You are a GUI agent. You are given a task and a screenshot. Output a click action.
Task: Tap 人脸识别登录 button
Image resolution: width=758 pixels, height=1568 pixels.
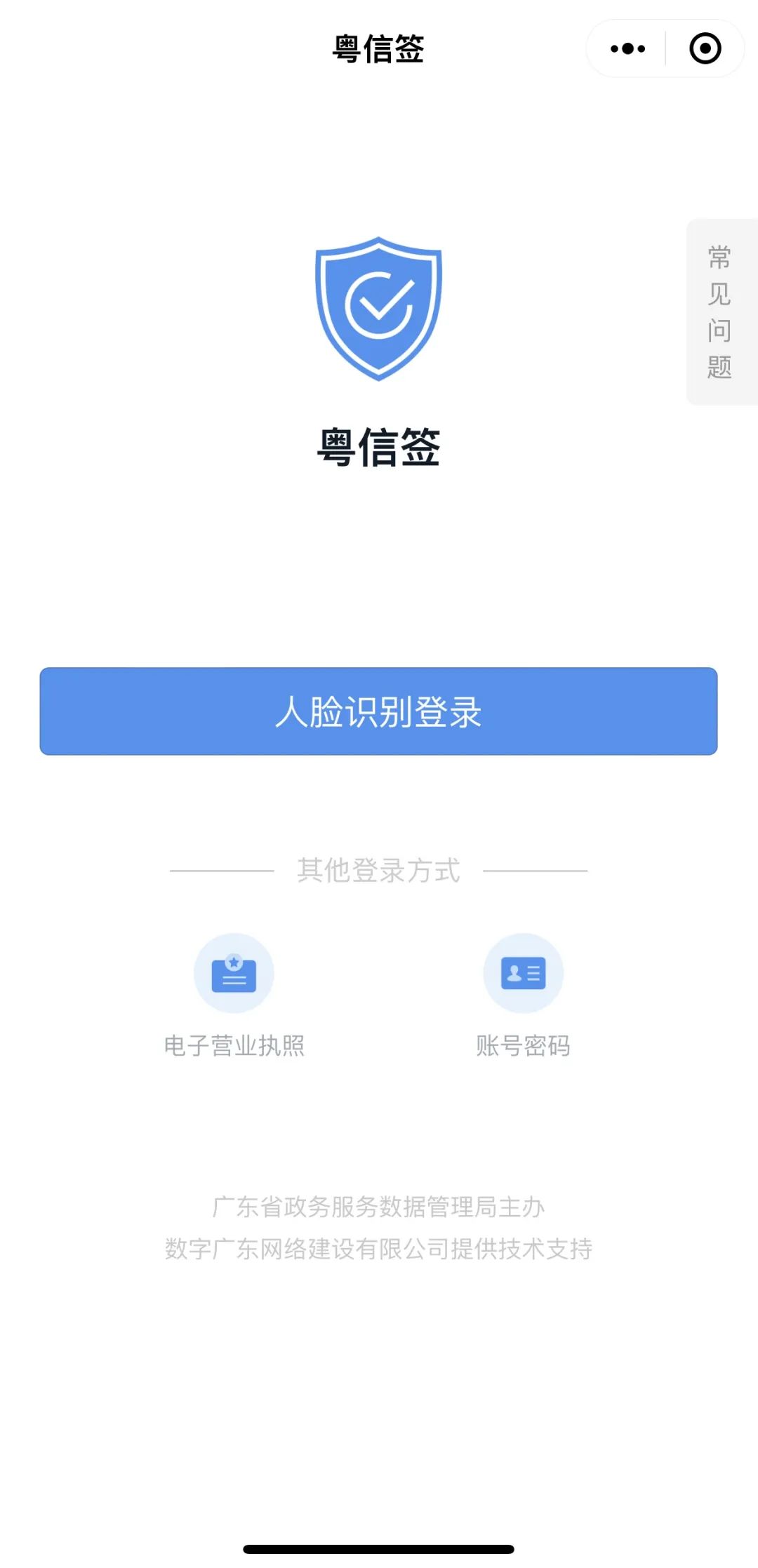click(378, 711)
